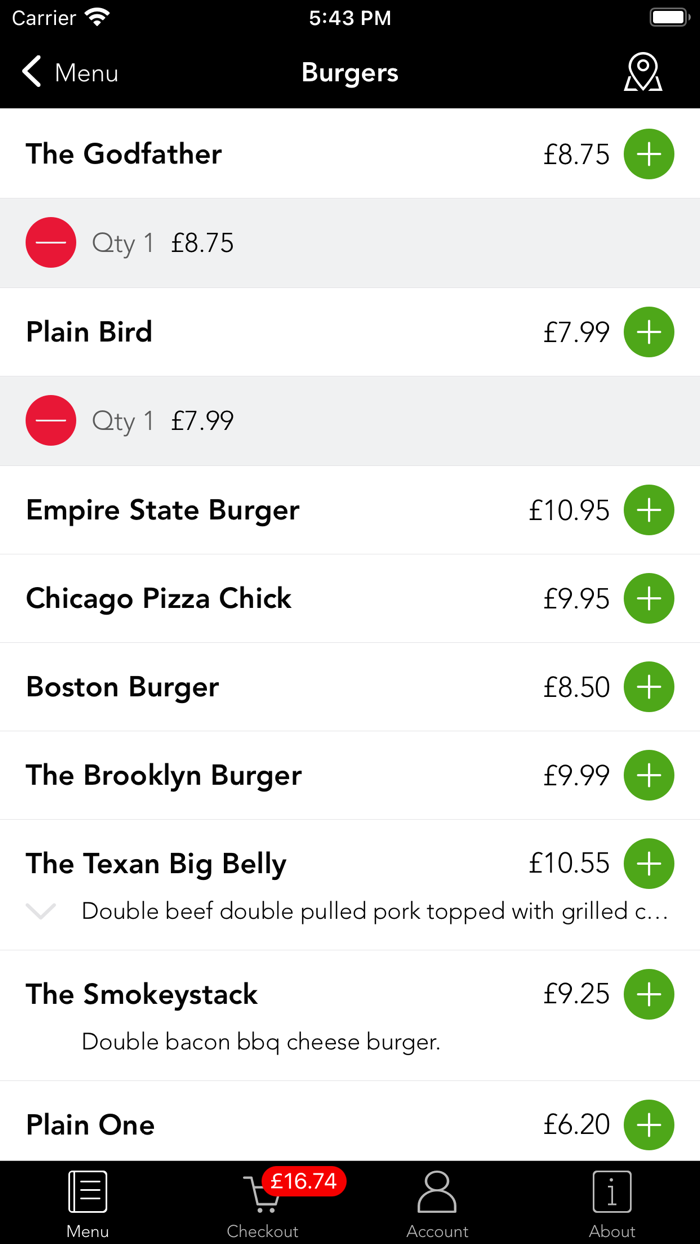The height and width of the screenshot is (1244, 700).
Task: Open the About tab
Action: point(612,1203)
